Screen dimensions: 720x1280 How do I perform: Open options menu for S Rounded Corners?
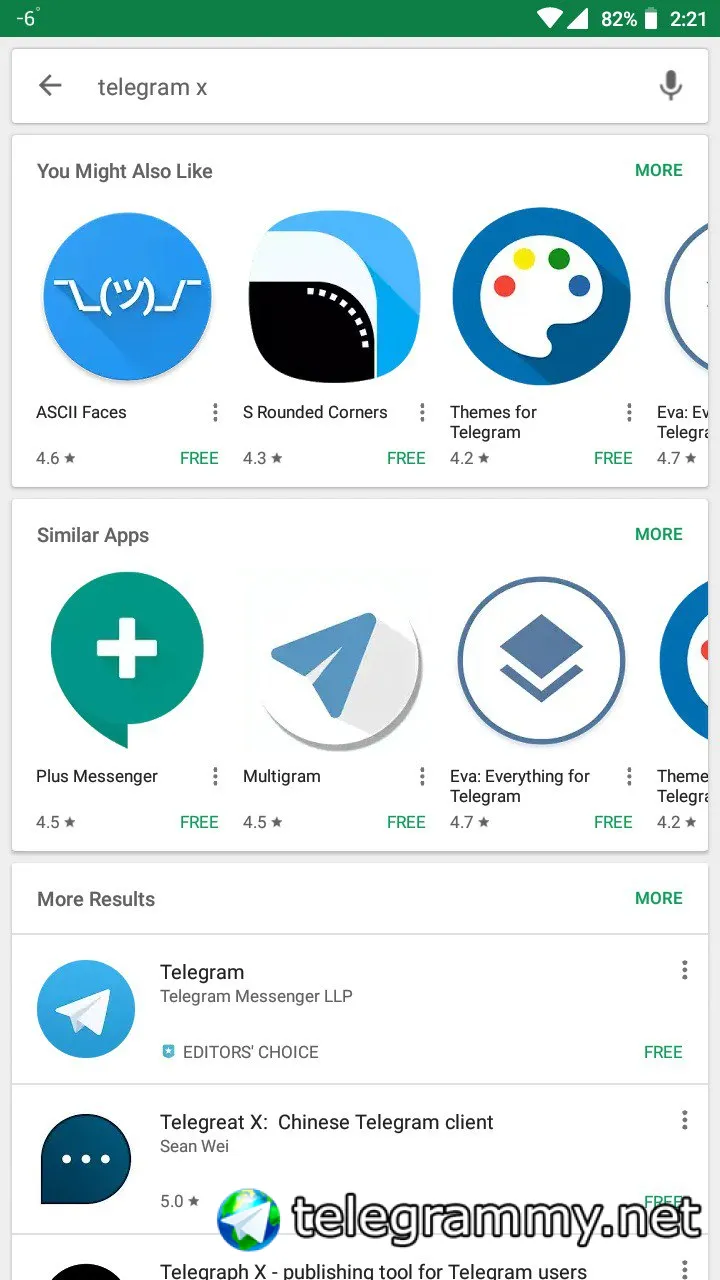tap(422, 412)
